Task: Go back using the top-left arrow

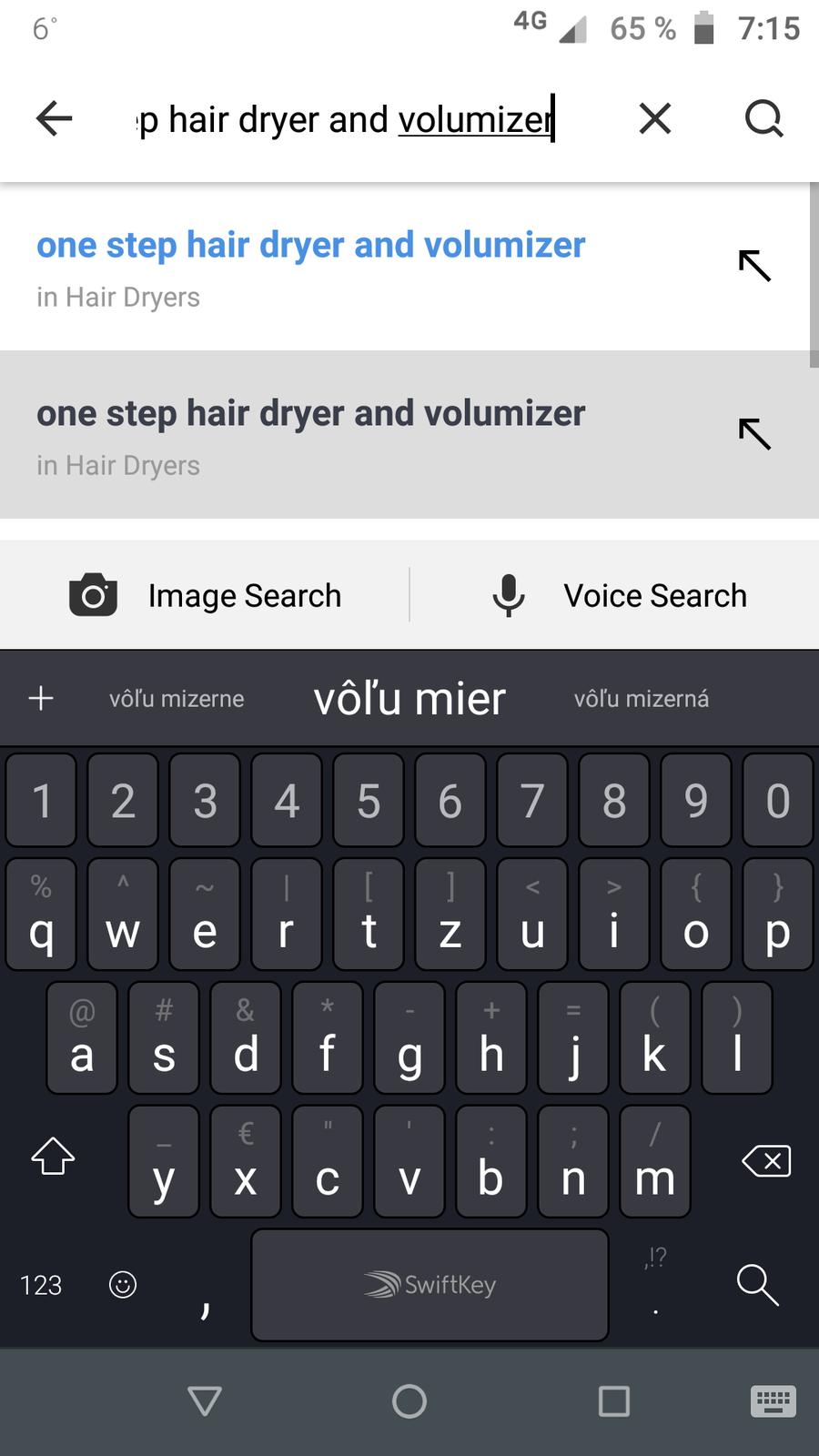Action: tap(54, 118)
